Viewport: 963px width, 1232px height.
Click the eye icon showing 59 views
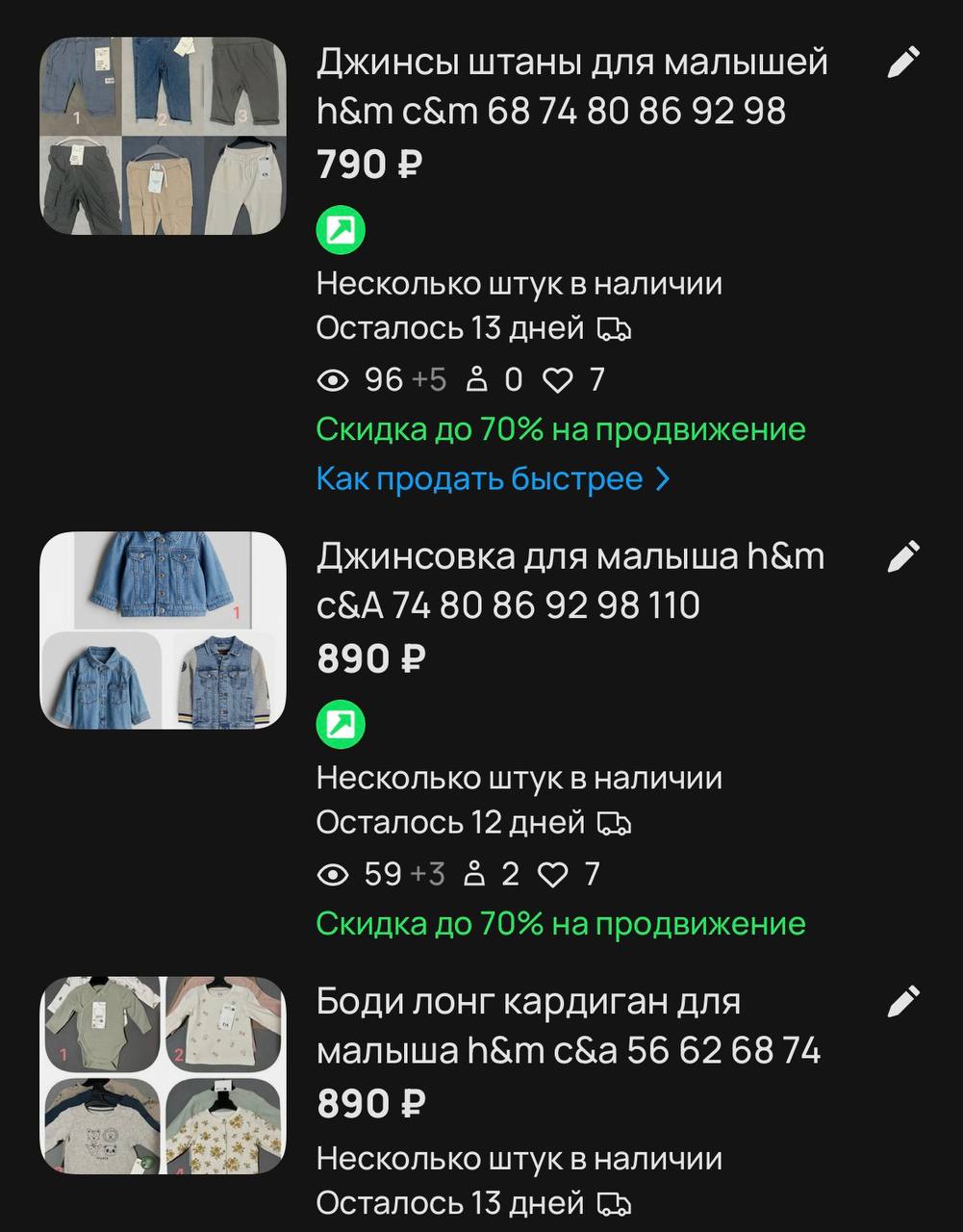[x=331, y=875]
